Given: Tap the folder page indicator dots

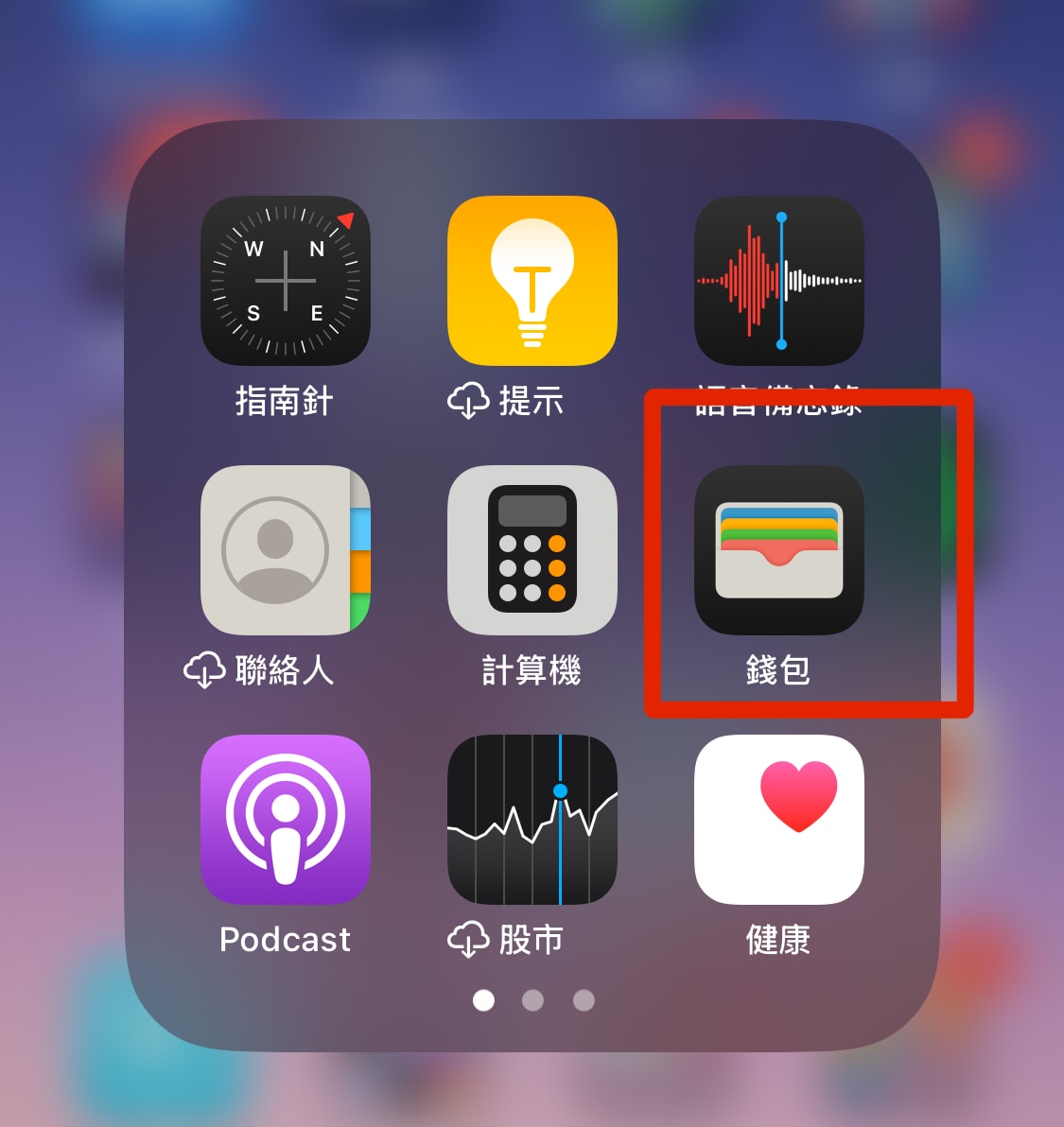Looking at the screenshot, I should [533, 1000].
